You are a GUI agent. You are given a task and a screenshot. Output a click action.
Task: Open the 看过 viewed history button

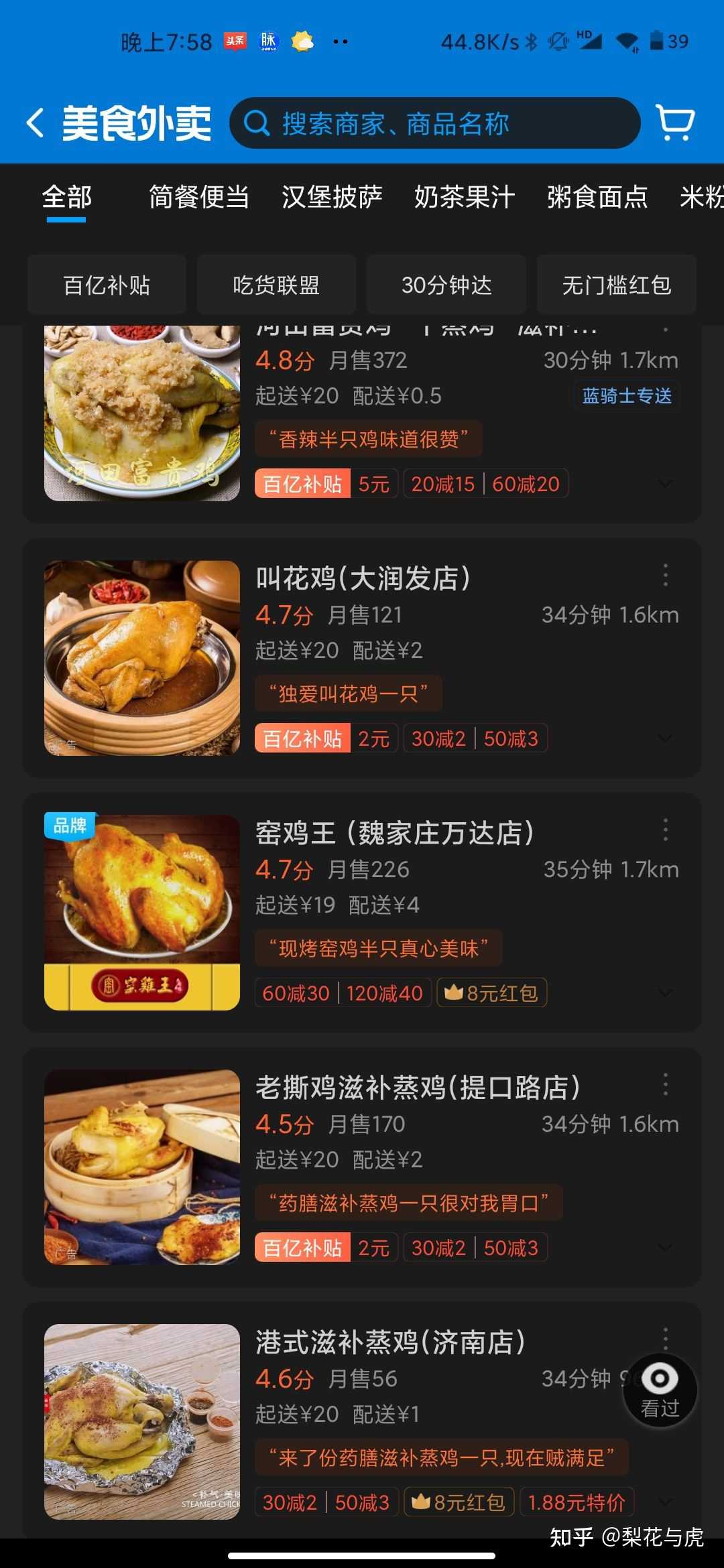(x=660, y=1389)
